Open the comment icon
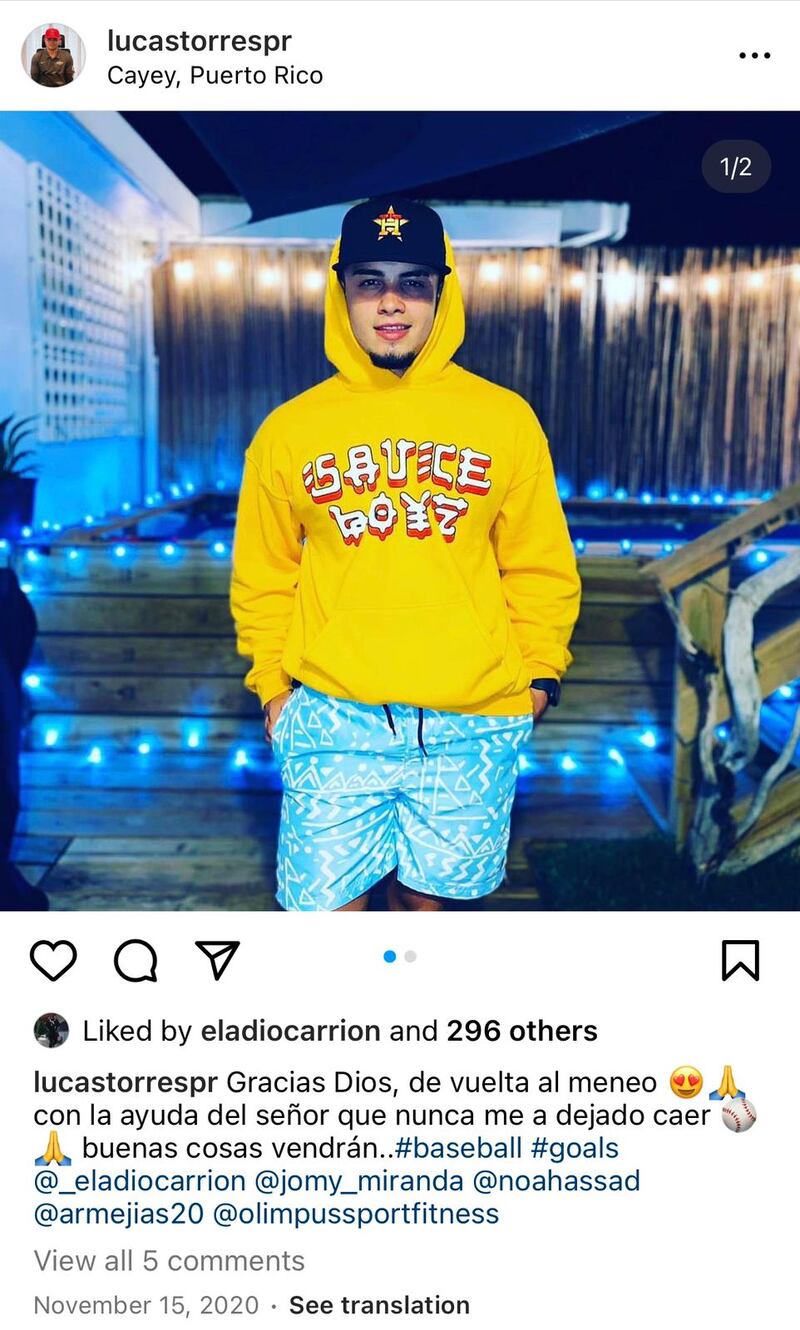This screenshot has height=1330, width=800. point(135,961)
